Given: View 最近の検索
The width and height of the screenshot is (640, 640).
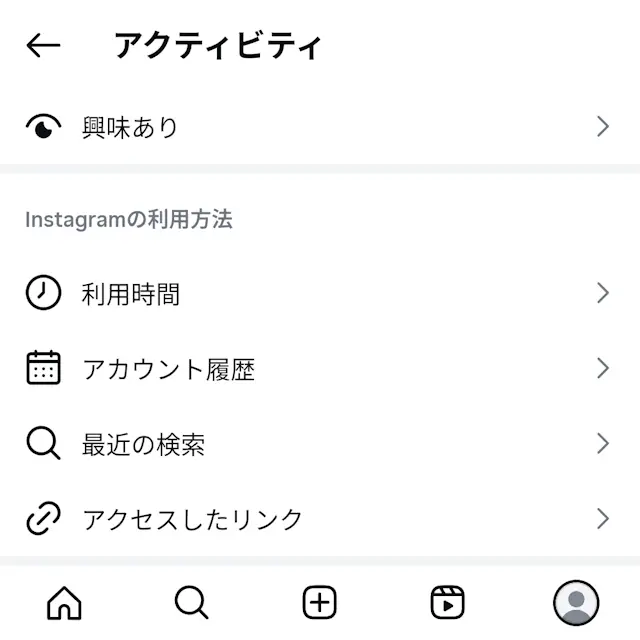Looking at the screenshot, I should point(320,444).
